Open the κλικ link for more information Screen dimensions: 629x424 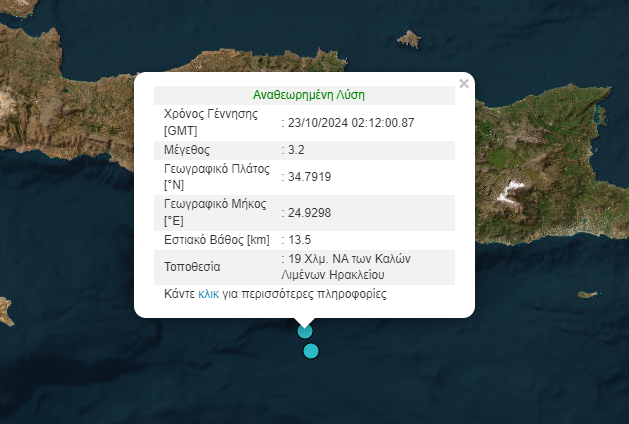(x=209, y=295)
